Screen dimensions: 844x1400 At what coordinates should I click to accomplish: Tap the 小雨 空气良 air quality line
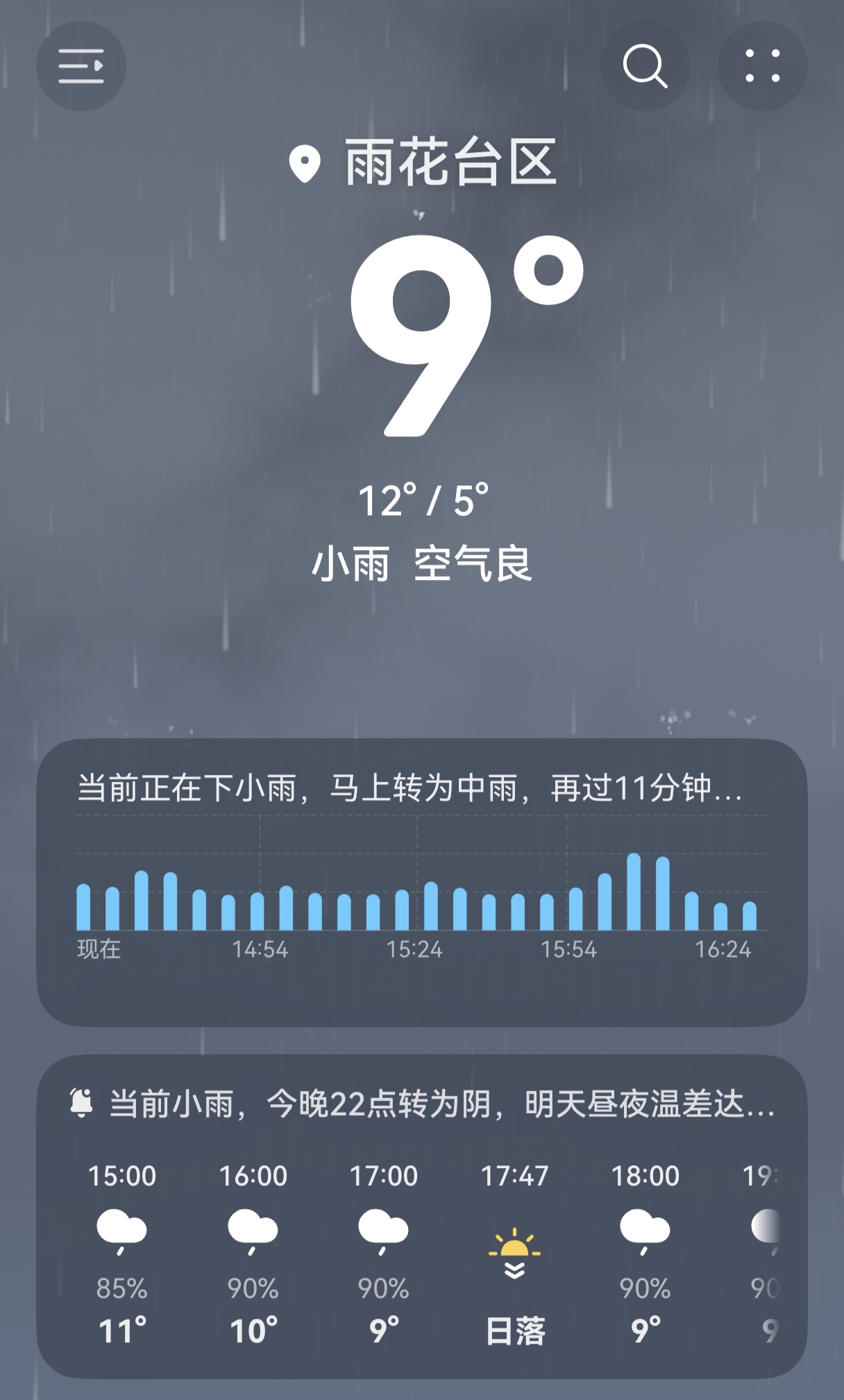point(421,563)
